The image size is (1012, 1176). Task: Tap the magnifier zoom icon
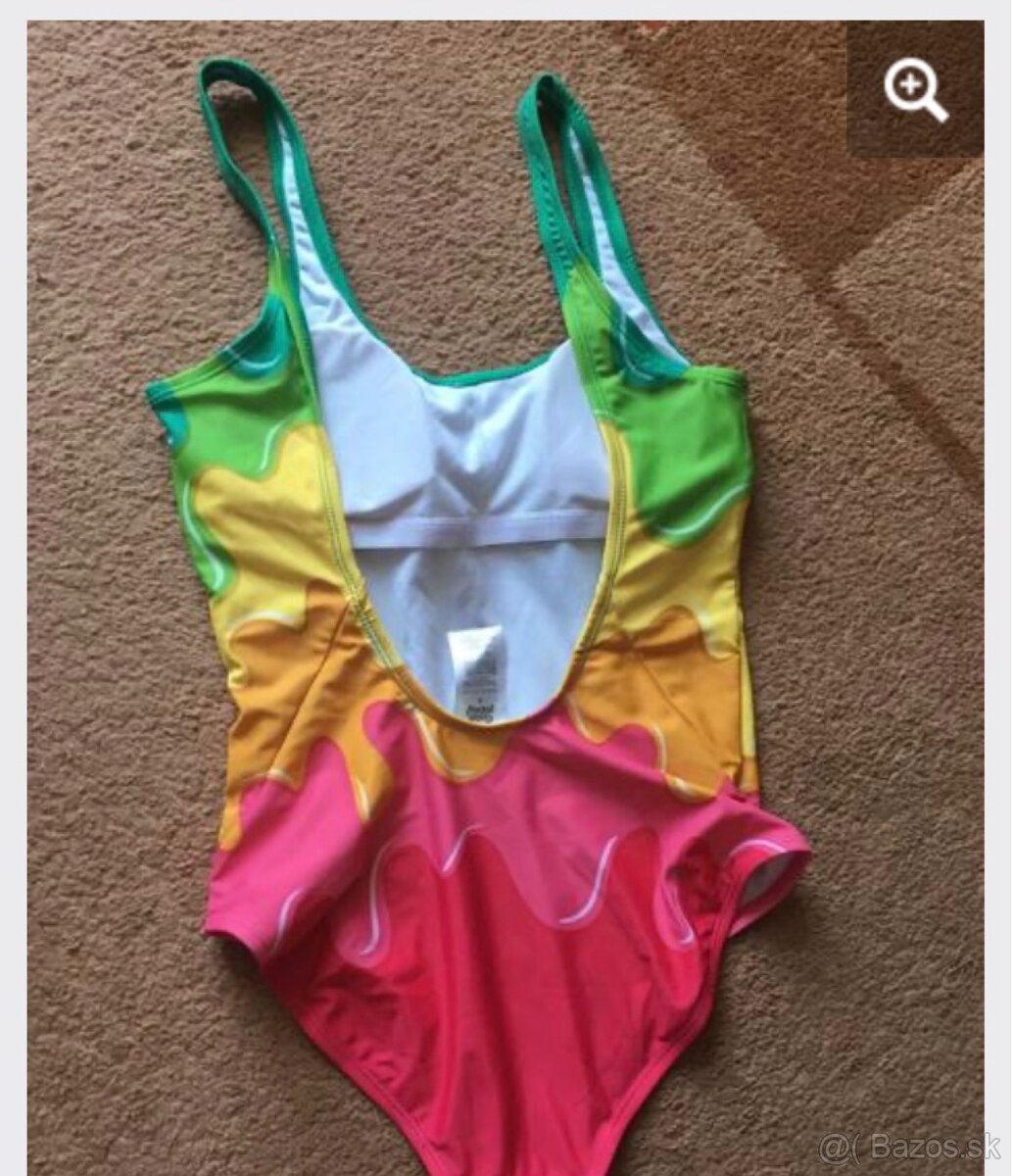point(915,91)
